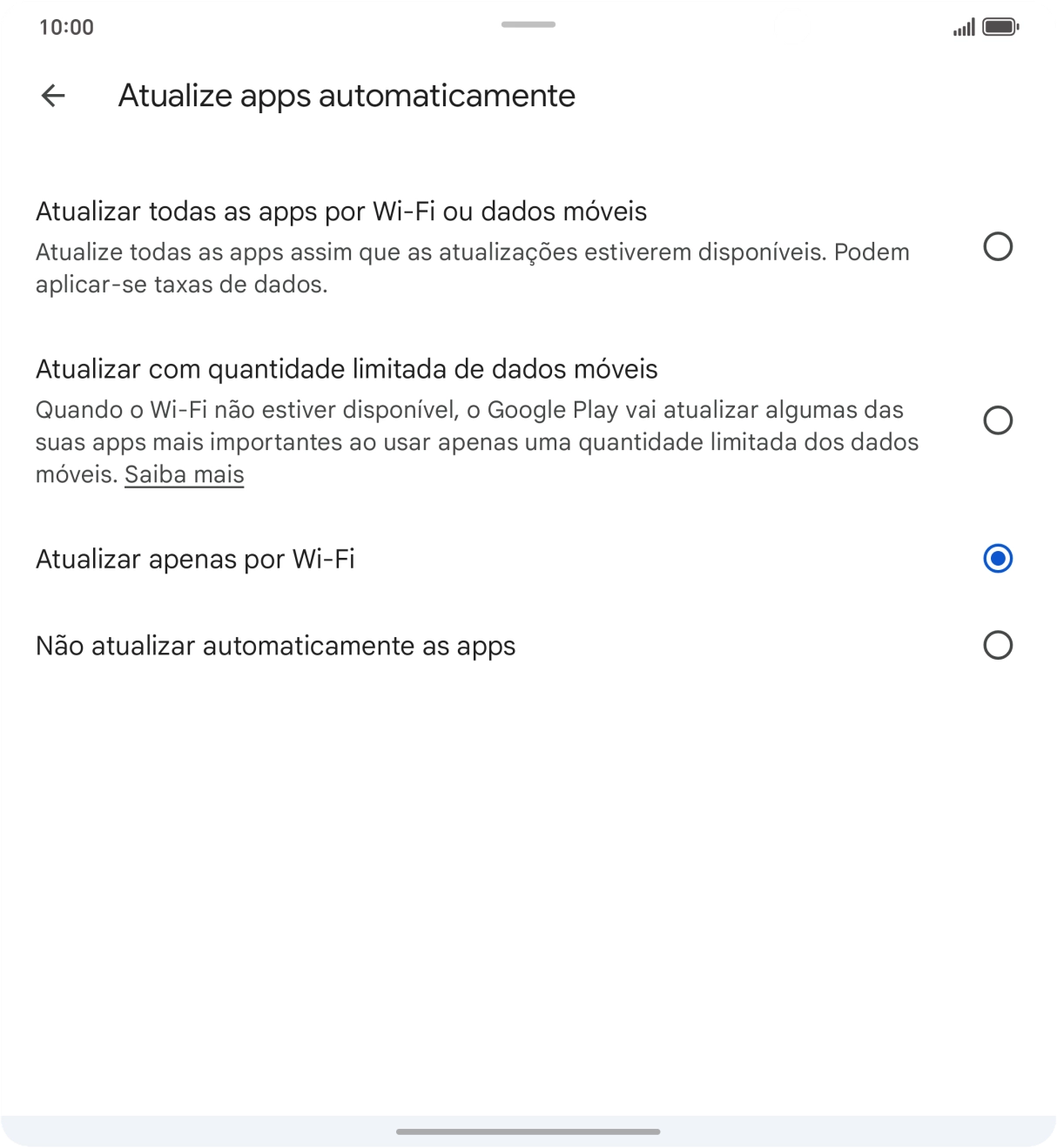The width and height of the screenshot is (1057, 1148).
Task: Select 'Atualizar todas as apps por Wi-Fi ou dados móveis'
Action: click(1000, 247)
